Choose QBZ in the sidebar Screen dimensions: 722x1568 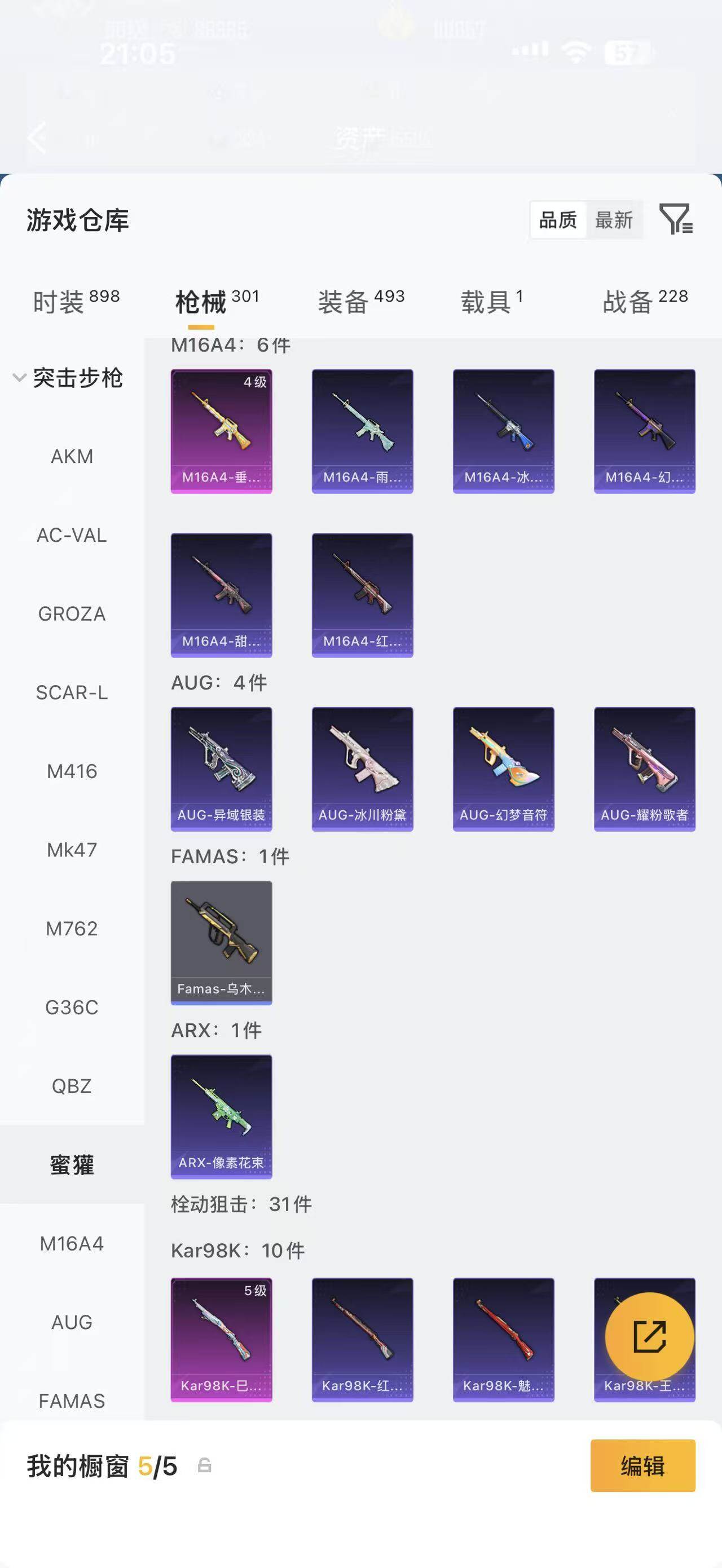point(72,1086)
